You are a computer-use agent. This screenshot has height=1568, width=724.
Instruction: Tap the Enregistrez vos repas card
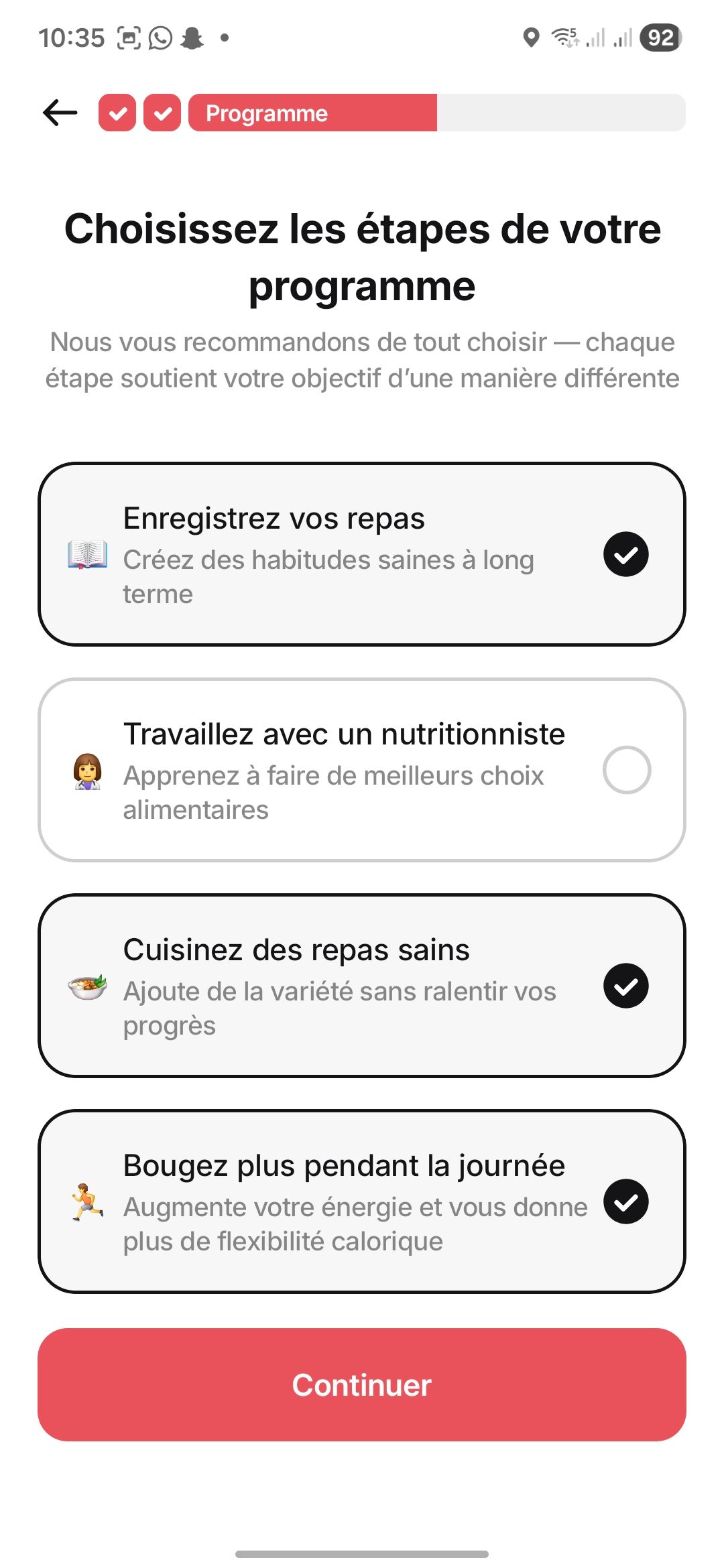click(x=362, y=553)
